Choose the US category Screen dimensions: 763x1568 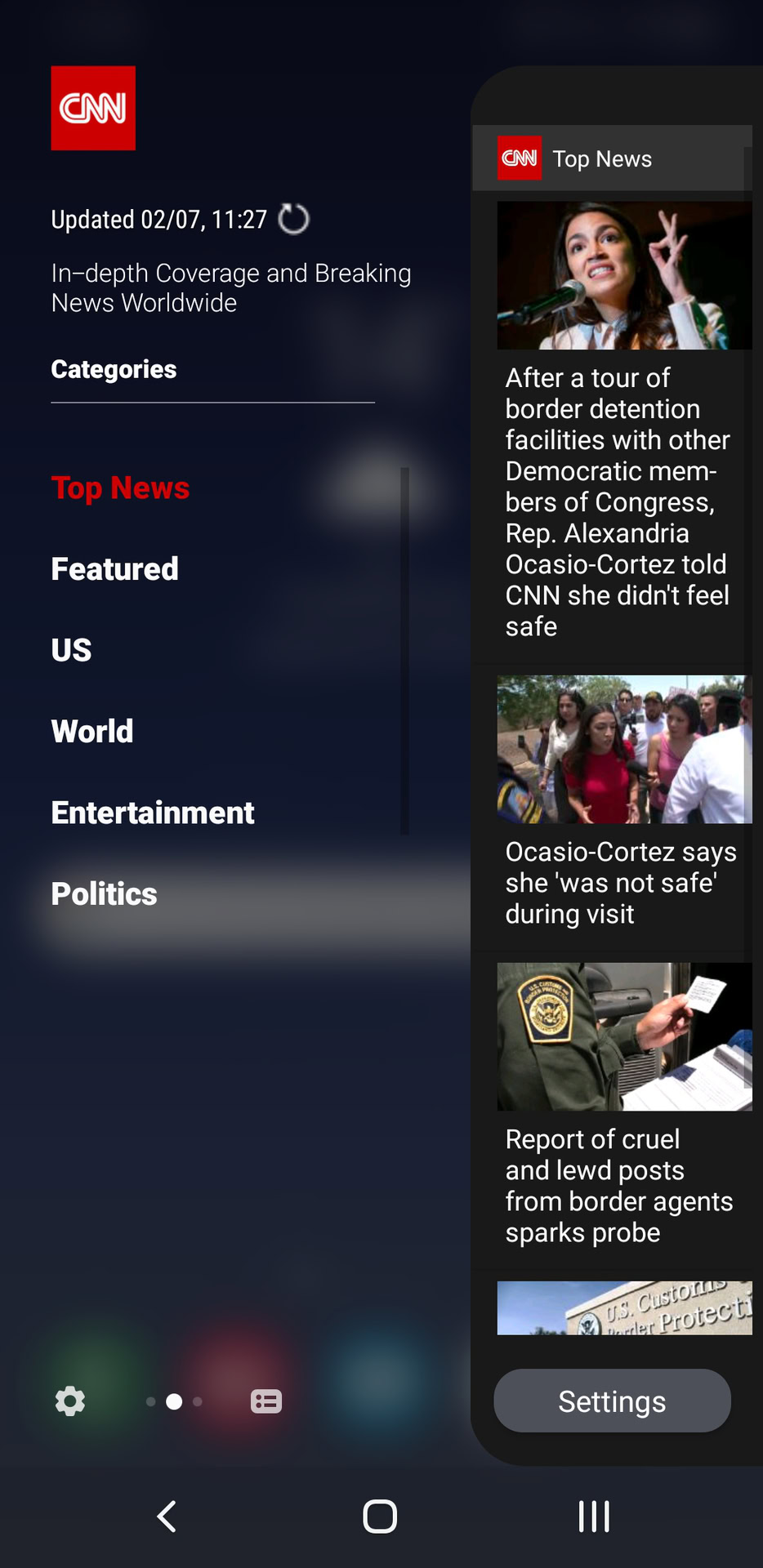coord(71,650)
